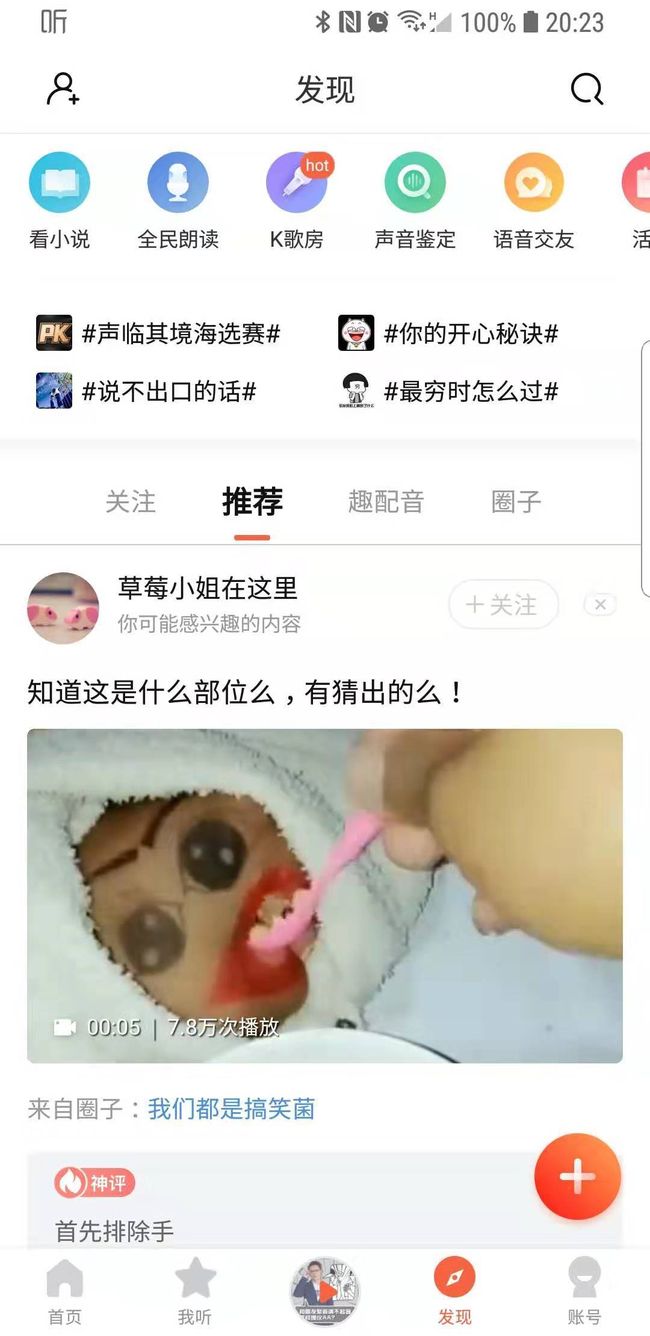Open topic #声临其境海选赛#

(x=158, y=333)
